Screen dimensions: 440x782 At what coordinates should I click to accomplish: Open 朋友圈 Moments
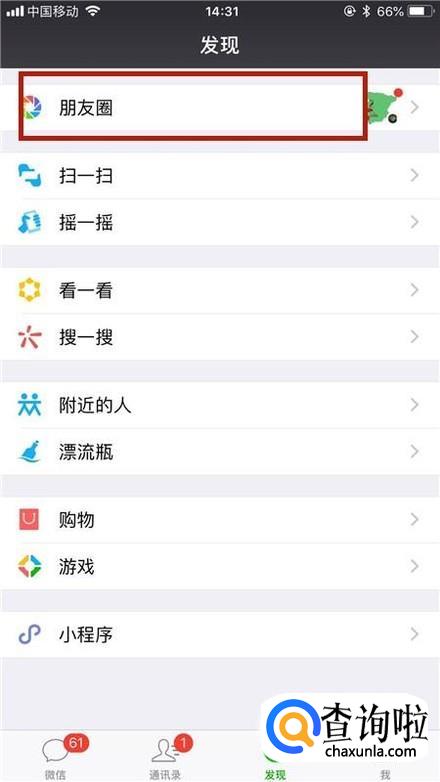tap(220, 107)
